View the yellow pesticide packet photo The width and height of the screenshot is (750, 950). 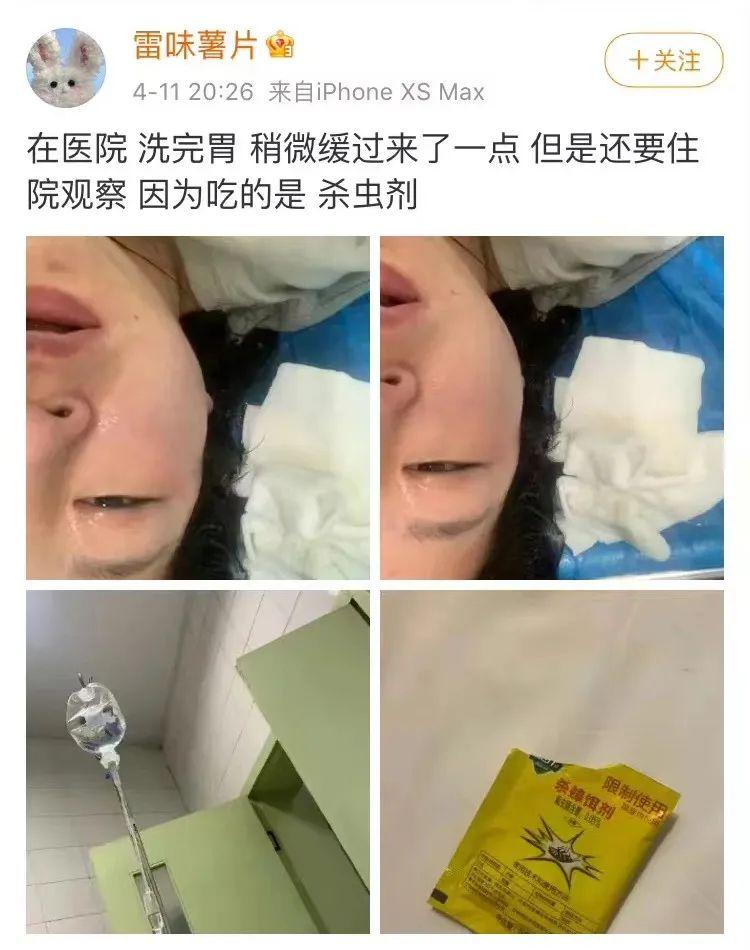coord(551,762)
